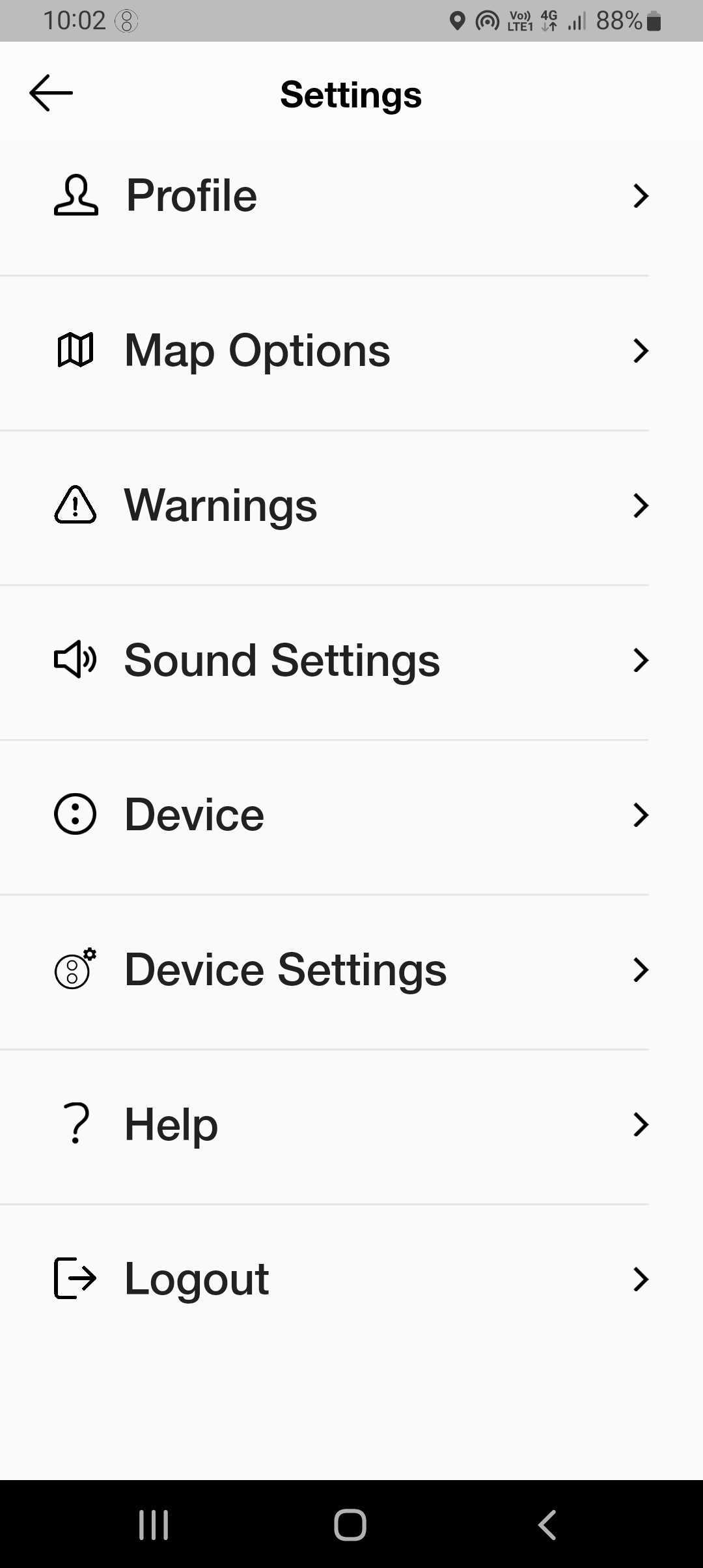This screenshot has height=1568, width=703.
Task: Select the Device row
Action: (x=351, y=815)
